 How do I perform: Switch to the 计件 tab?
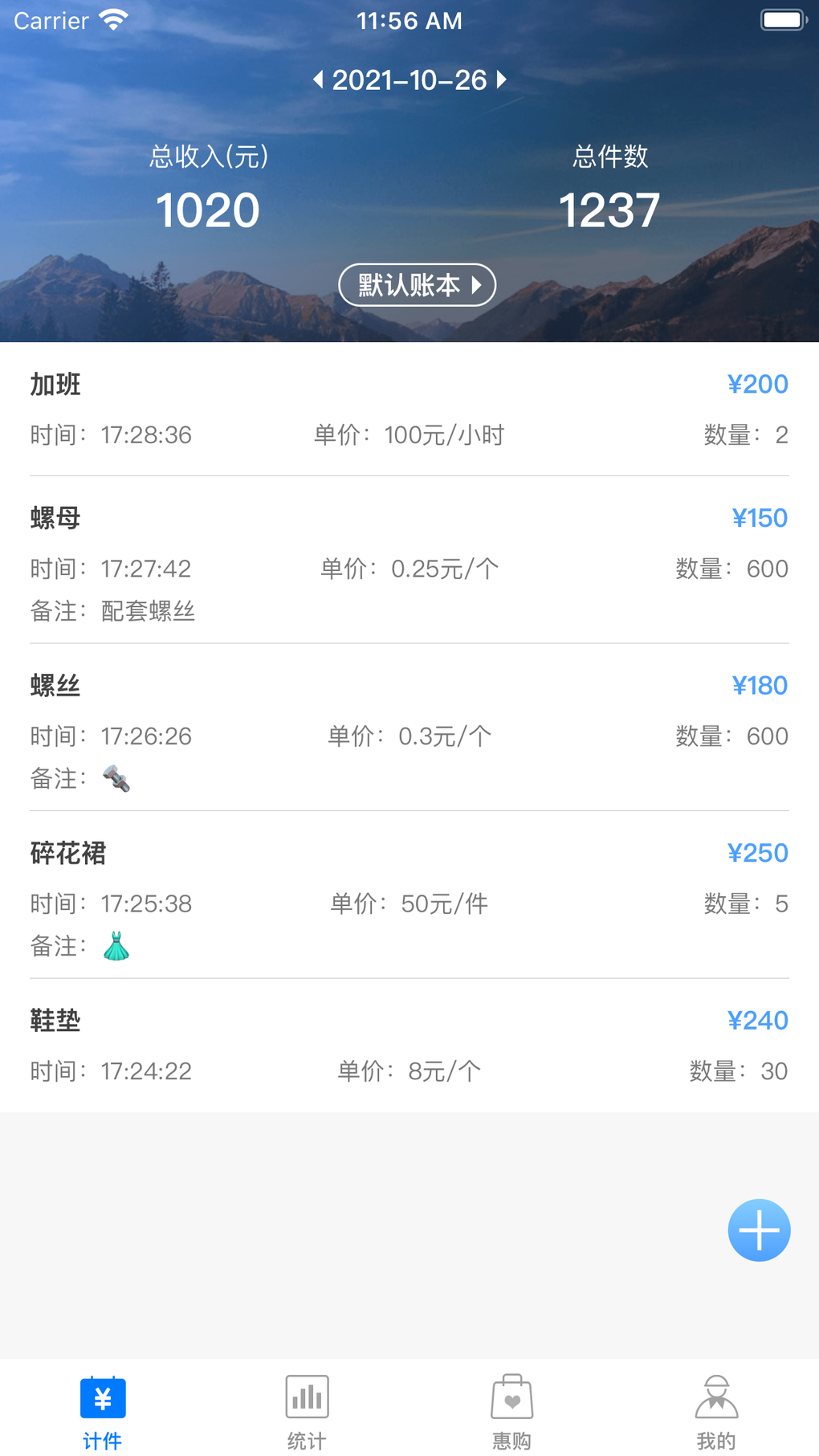coord(103,1411)
